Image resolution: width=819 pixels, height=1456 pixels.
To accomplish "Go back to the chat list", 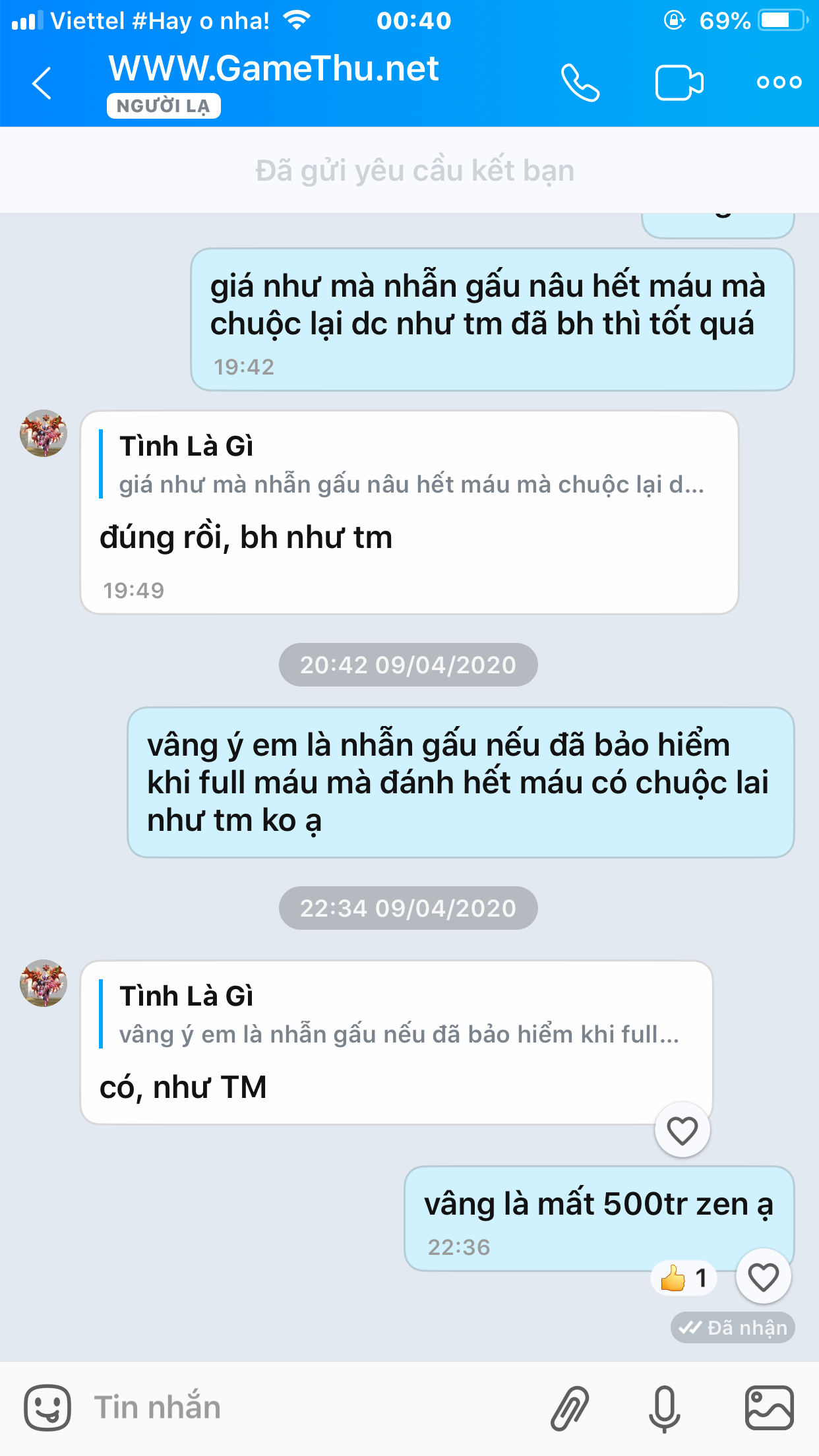I will point(42,83).
